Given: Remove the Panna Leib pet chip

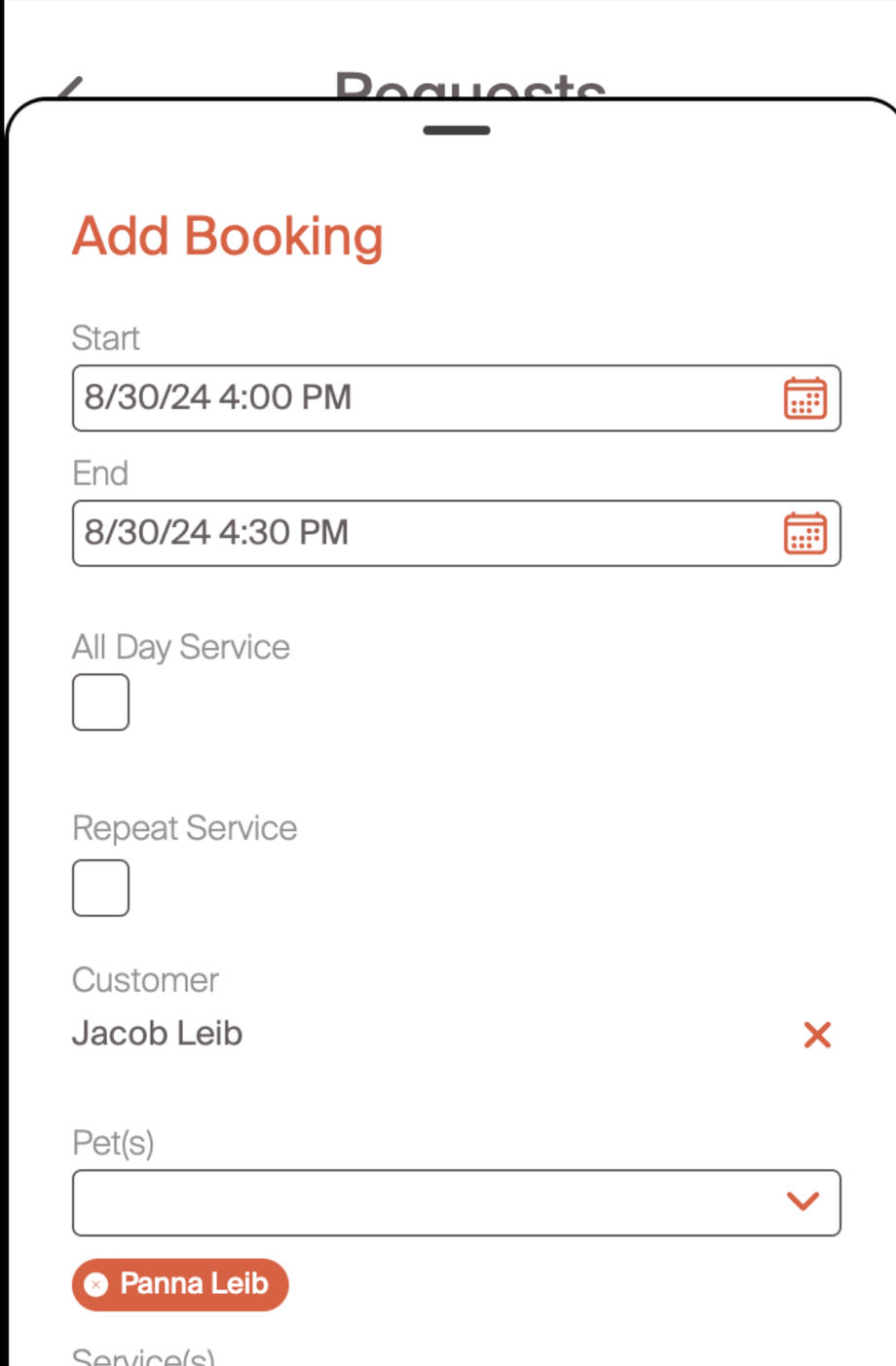Looking at the screenshot, I should coord(95,1285).
